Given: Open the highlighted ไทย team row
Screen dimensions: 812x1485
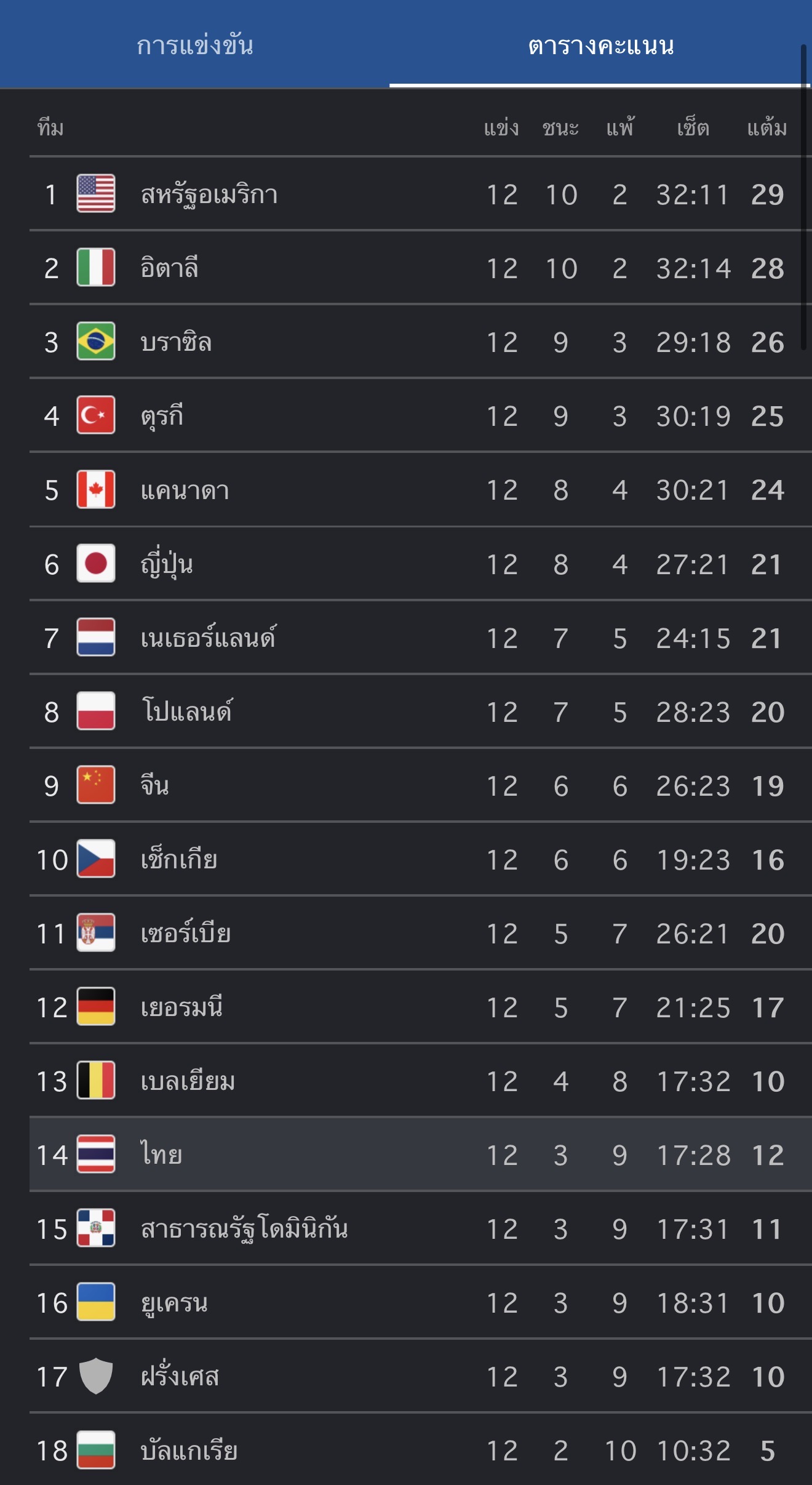Looking at the screenshot, I should tap(421, 1155).
